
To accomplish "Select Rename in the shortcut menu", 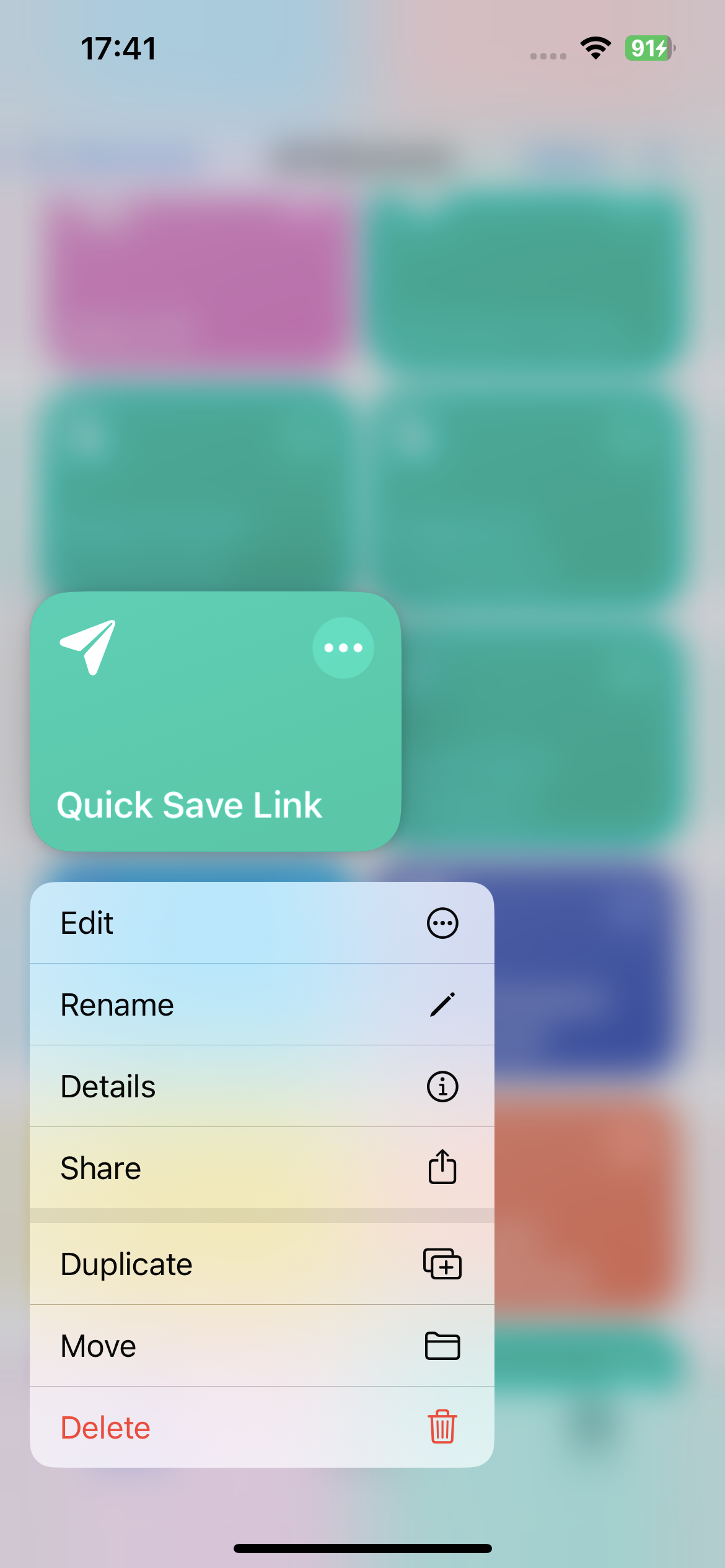I will (261, 1004).
